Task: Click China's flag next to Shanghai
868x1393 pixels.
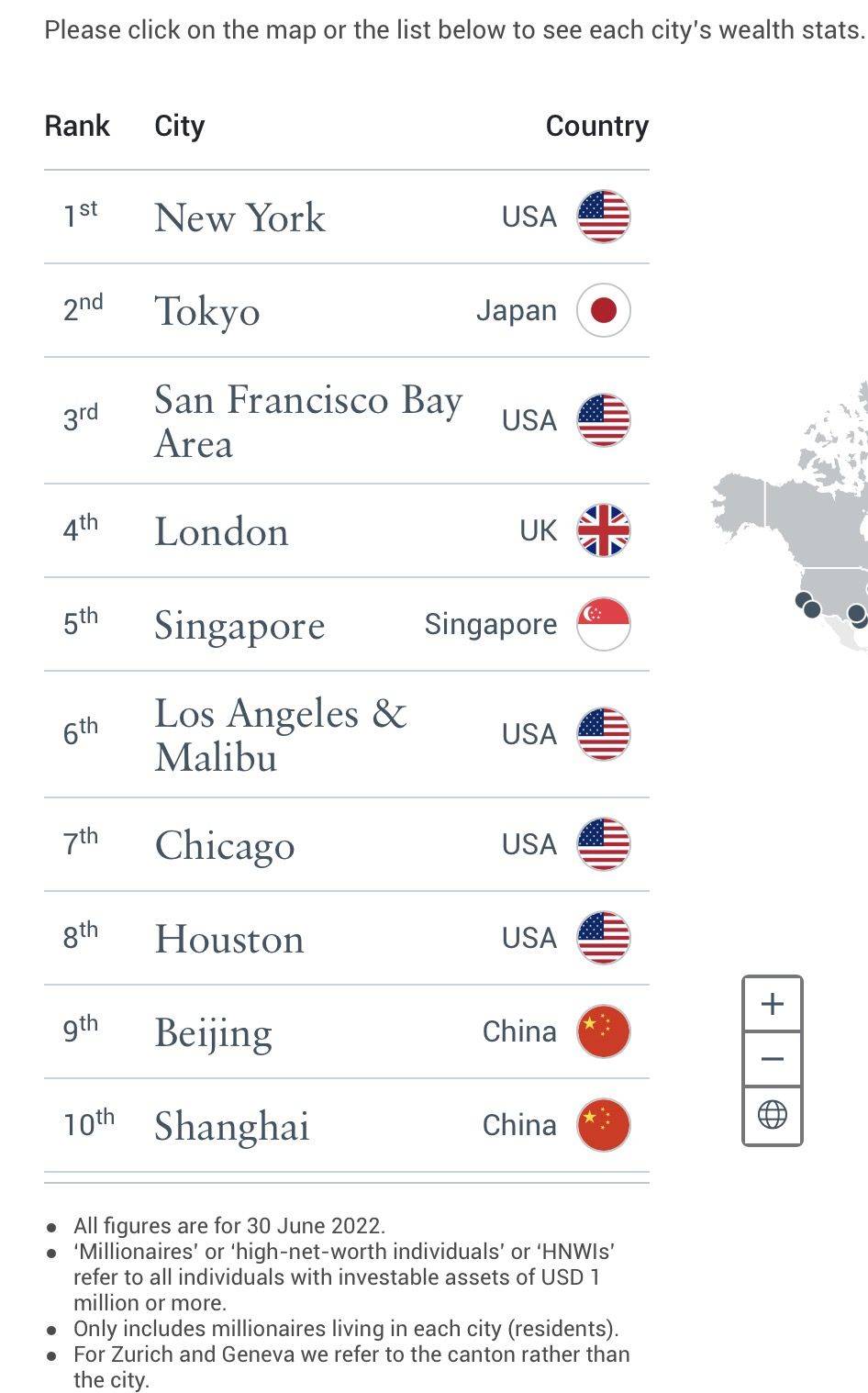Action: 604,1124
